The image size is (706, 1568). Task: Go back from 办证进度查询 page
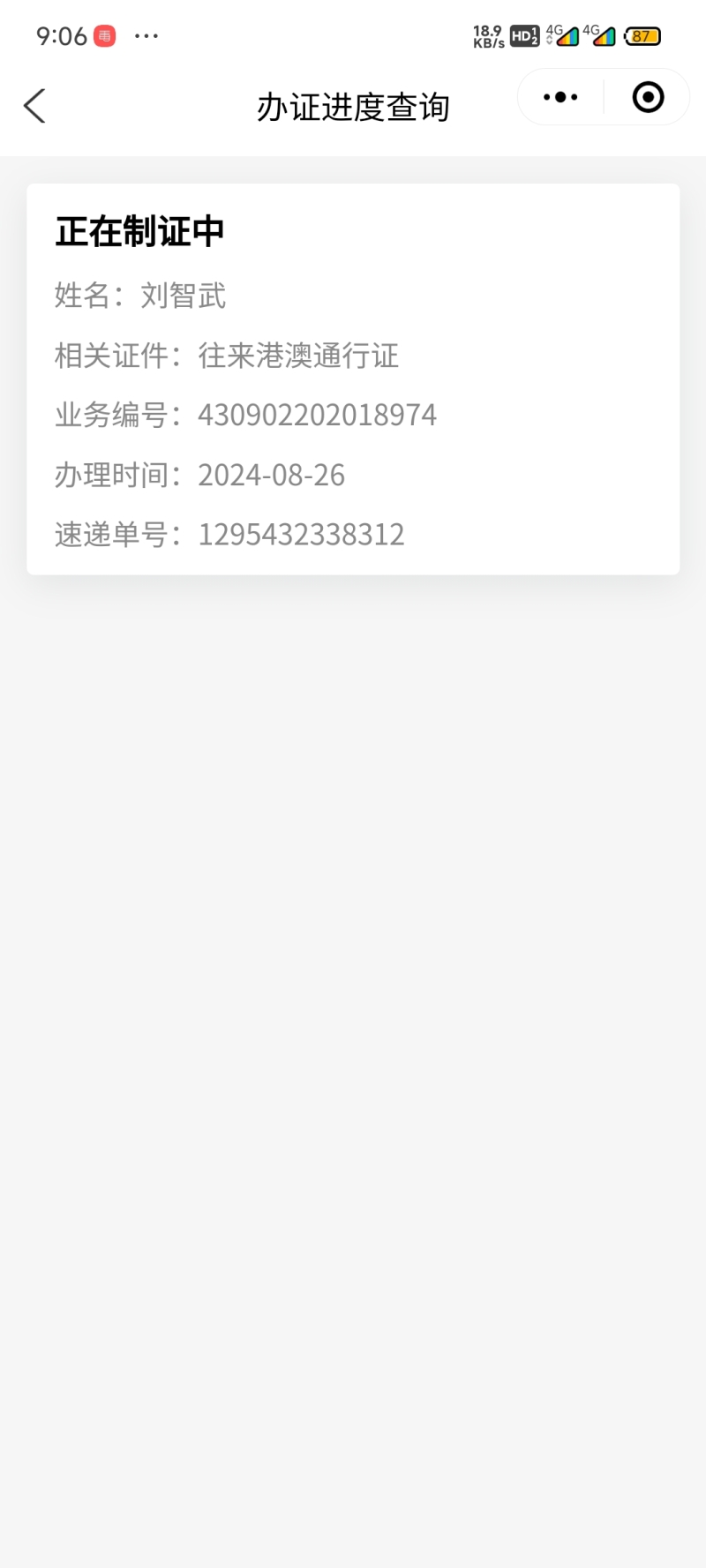pyautogui.click(x=34, y=106)
